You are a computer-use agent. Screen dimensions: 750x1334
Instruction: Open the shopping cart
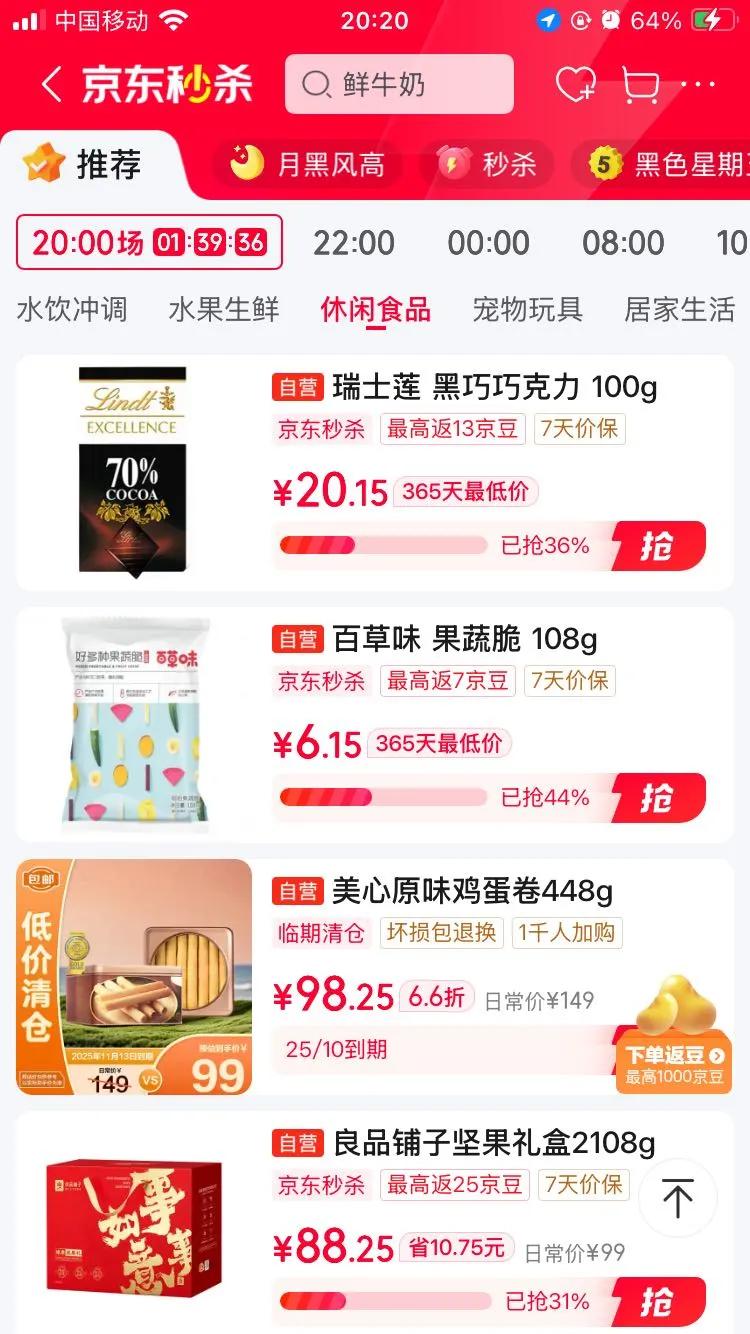pyautogui.click(x=641, y=85)
